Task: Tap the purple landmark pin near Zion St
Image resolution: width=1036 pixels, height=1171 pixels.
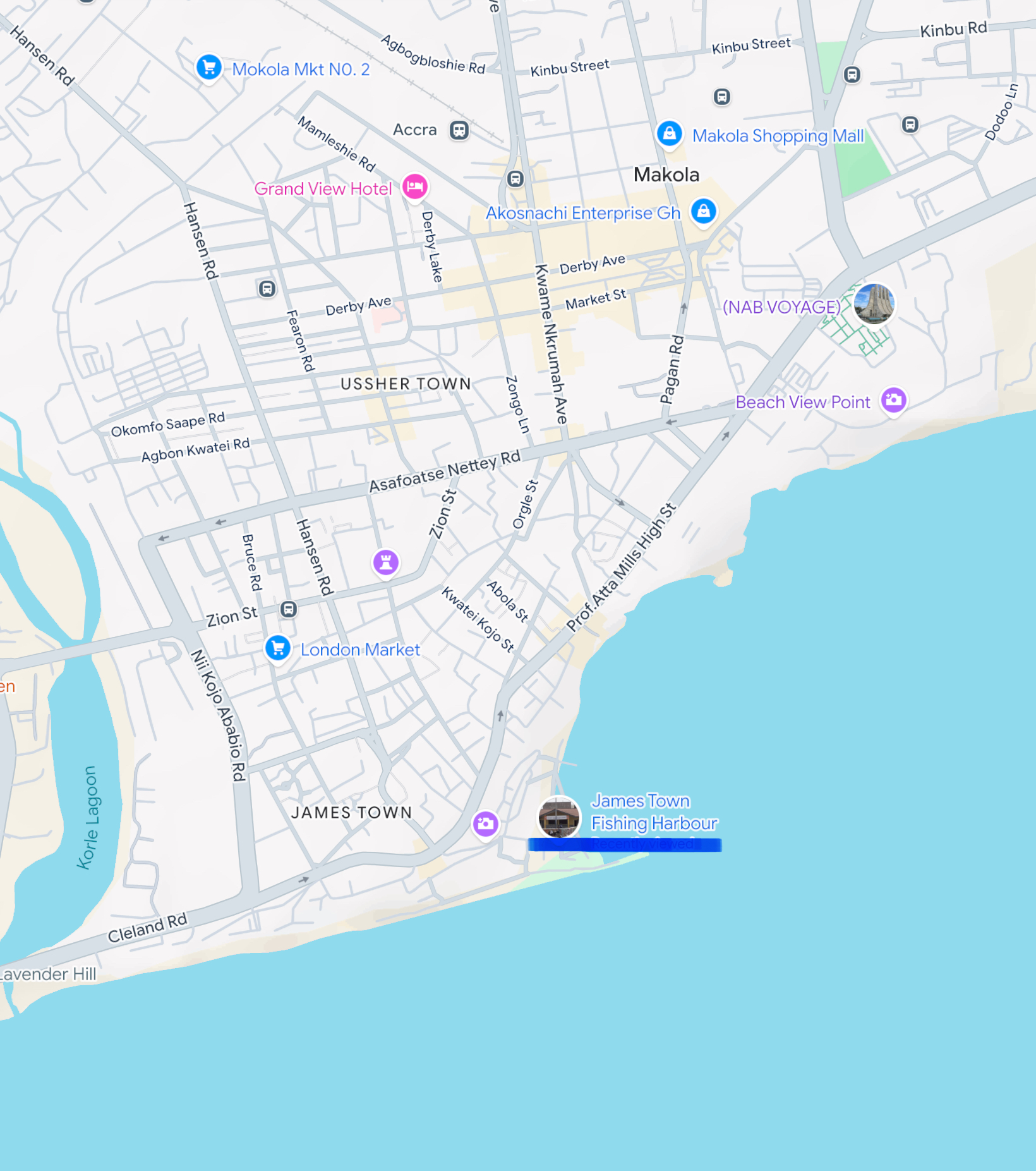Action: (x=386, y=562)
